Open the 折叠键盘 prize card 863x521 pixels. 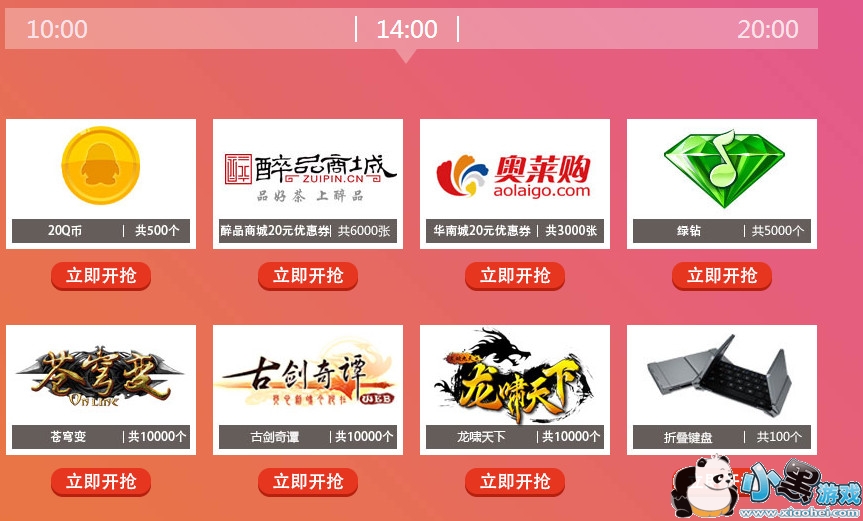click(722, 390)
